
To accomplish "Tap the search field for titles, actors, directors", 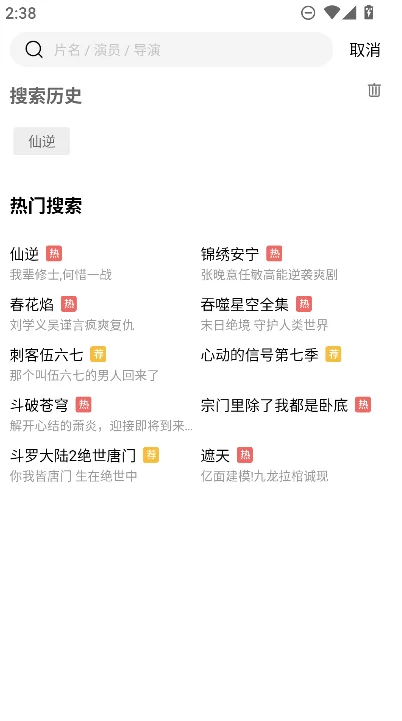I will tap(171, 50).
